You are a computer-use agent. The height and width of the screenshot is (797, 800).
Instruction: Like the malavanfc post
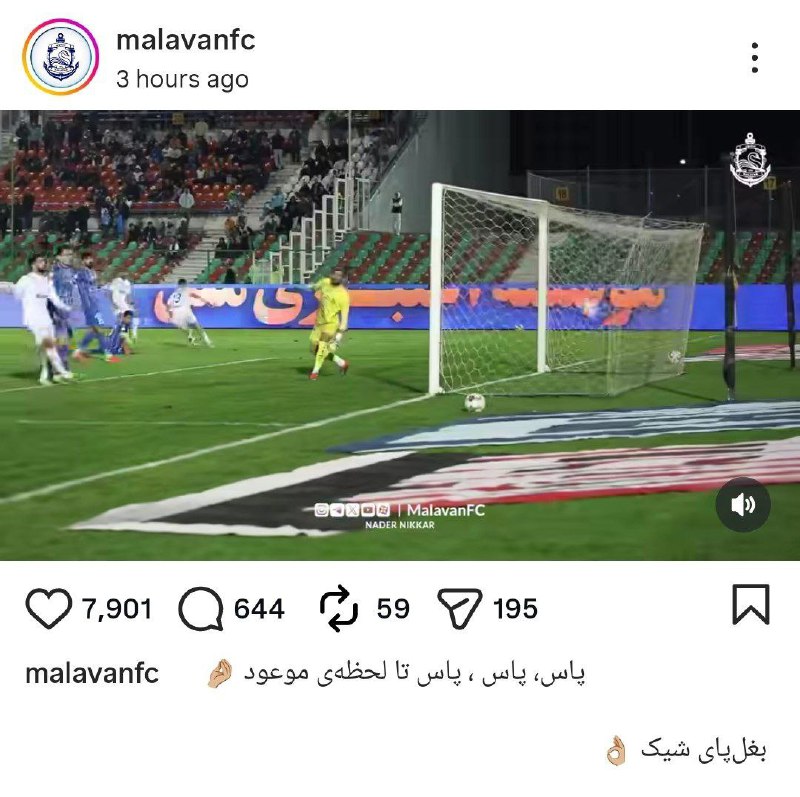point(48,608)
